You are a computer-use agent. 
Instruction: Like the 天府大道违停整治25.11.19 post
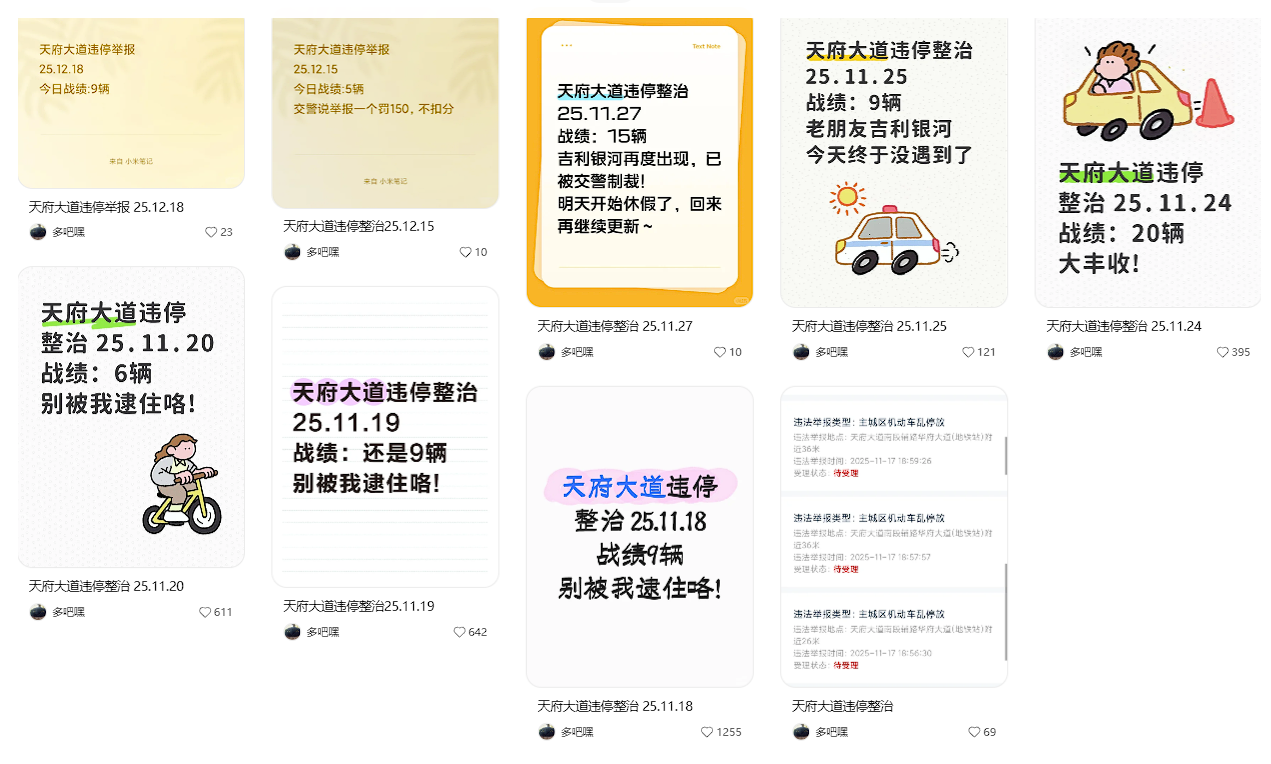[460, 632]
